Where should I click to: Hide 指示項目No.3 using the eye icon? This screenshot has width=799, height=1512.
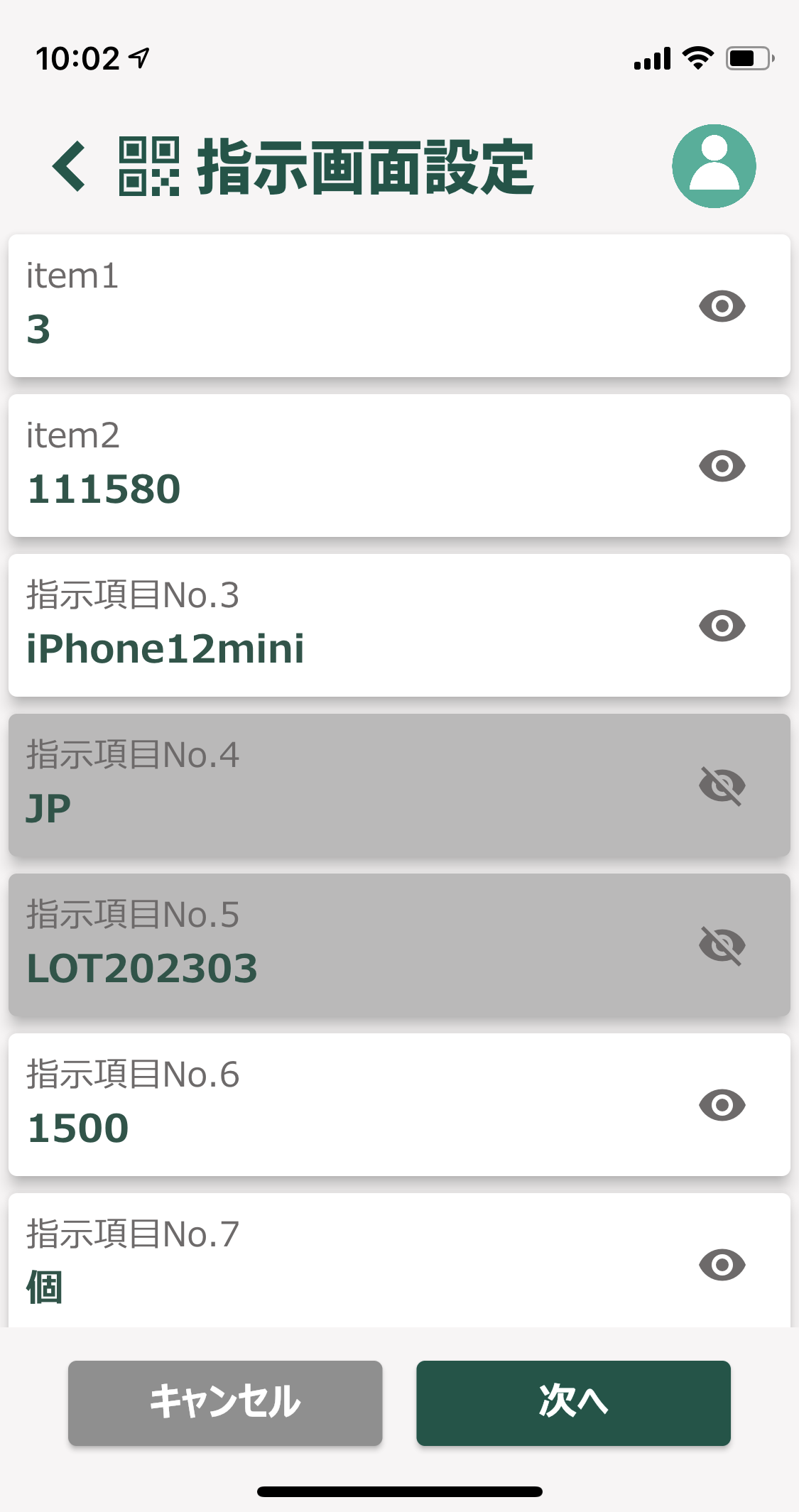(x=722, y=626)
